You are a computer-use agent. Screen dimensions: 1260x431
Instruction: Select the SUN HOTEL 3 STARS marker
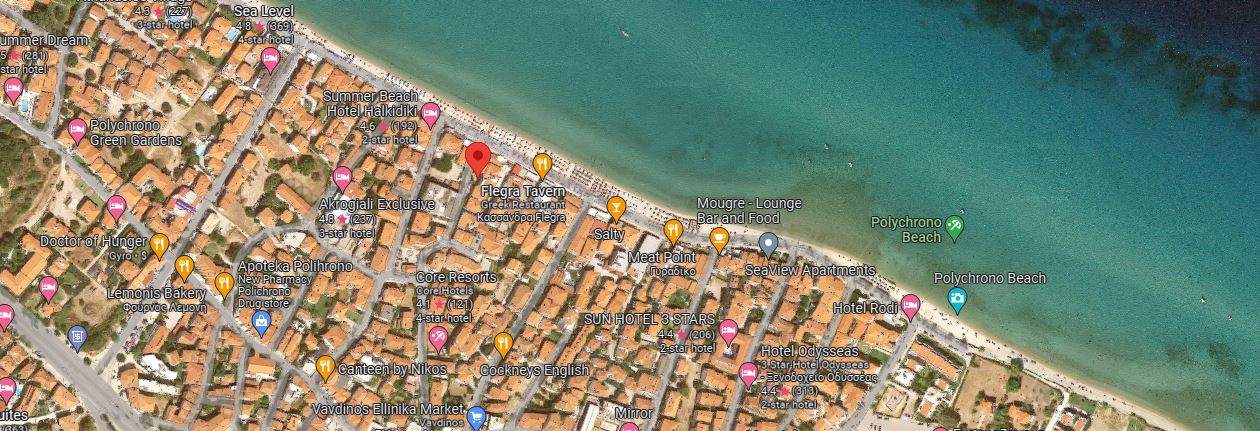[729, 331]
